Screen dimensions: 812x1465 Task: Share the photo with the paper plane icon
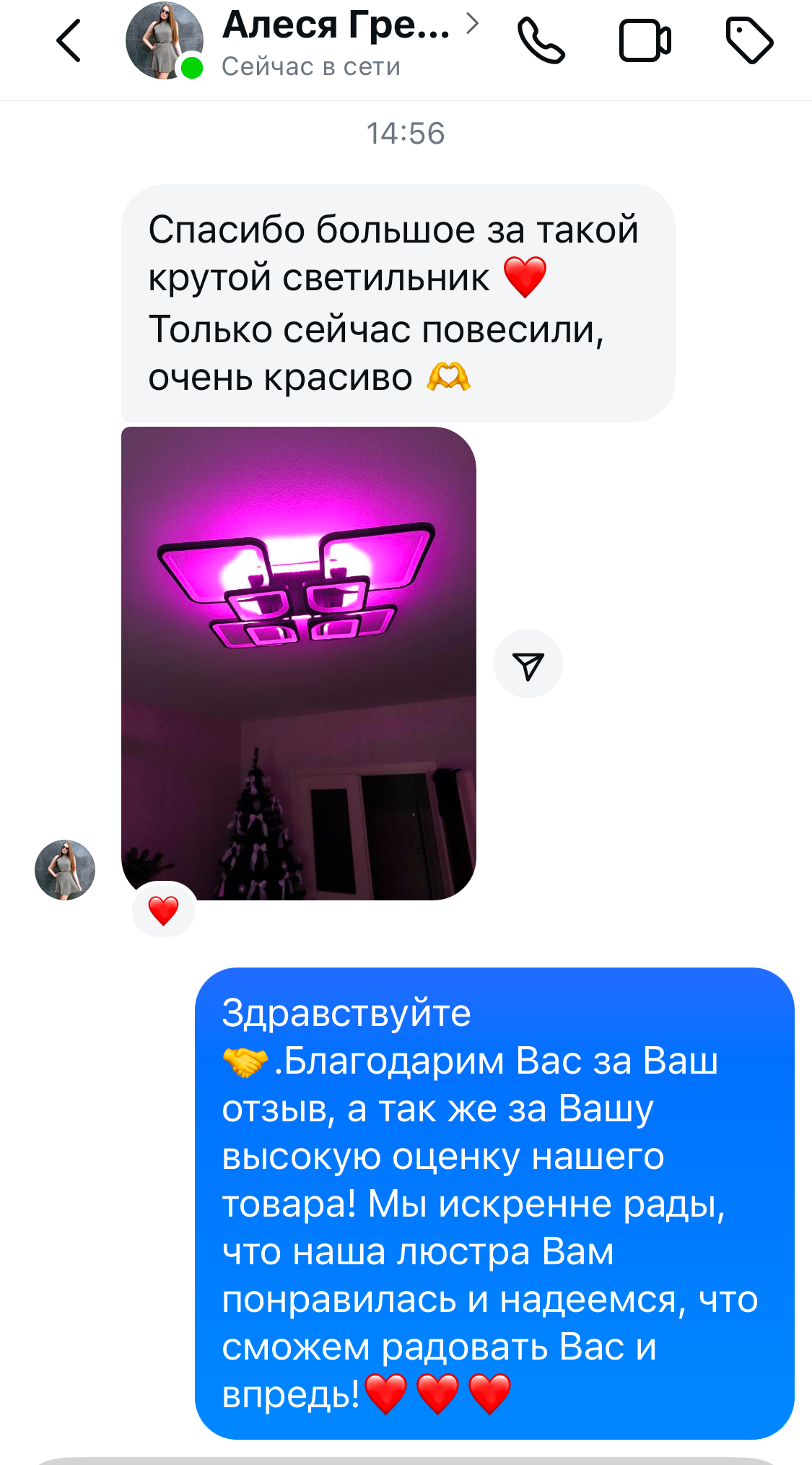(528, 664)
